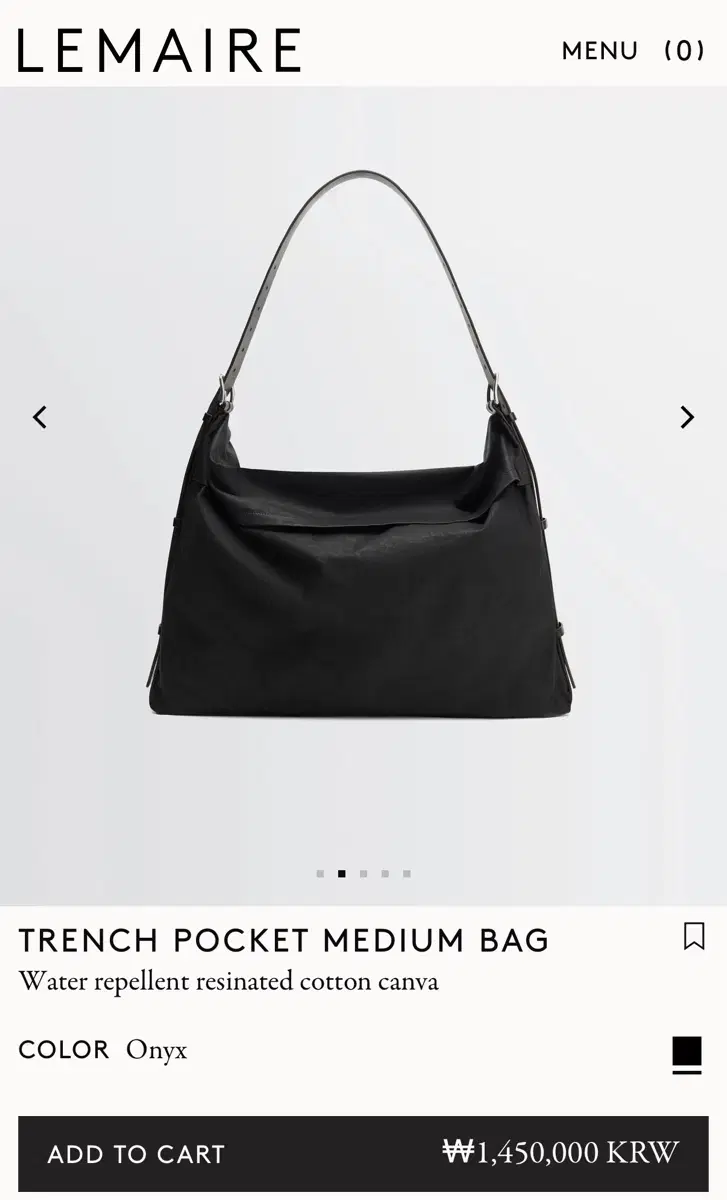The image size is (727, 1200).
Task: Activate the third carousel dot
Action: pyautogui.click(x=363, y=874)
